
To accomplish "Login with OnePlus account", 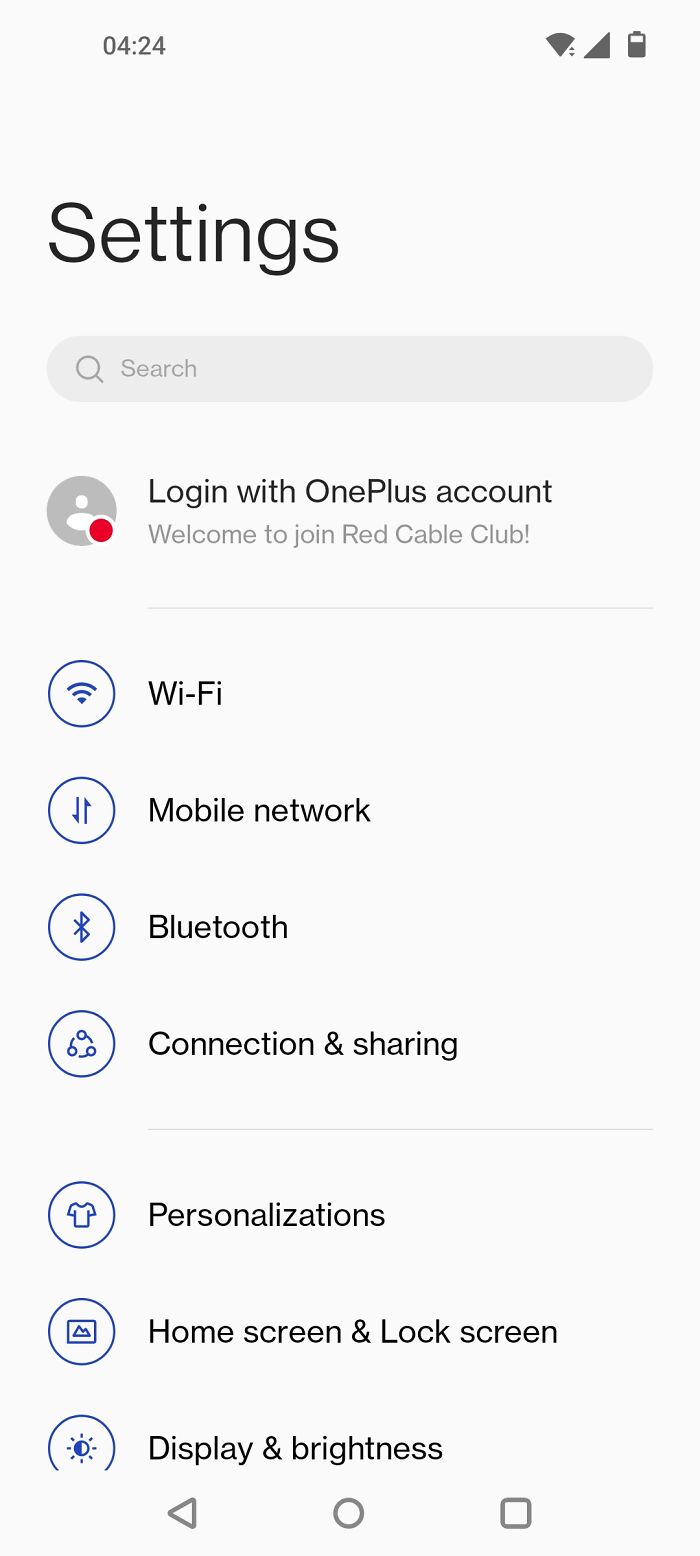I will click(x=350, y=511).
